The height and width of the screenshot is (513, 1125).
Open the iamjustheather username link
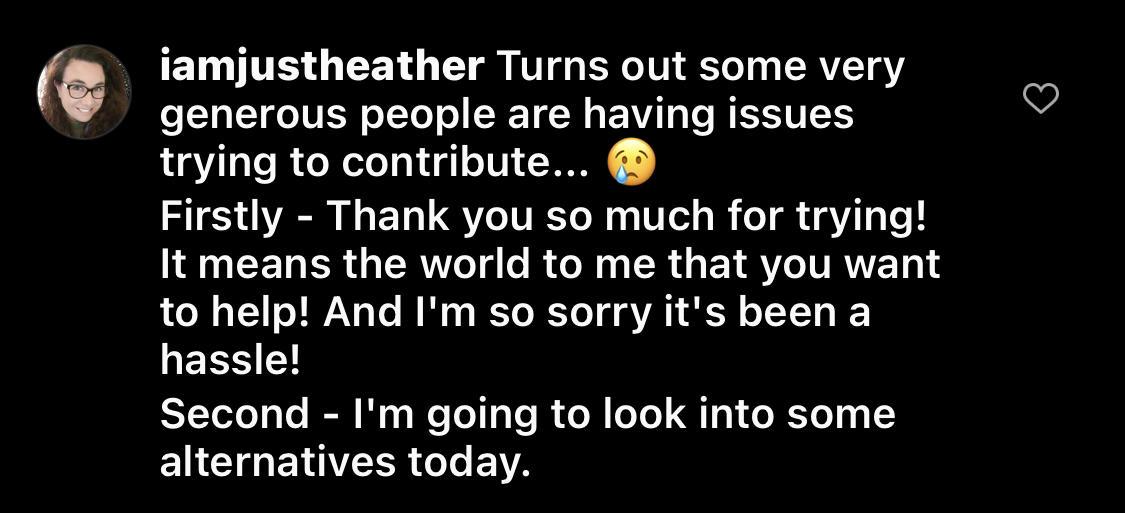pos(322,68)
